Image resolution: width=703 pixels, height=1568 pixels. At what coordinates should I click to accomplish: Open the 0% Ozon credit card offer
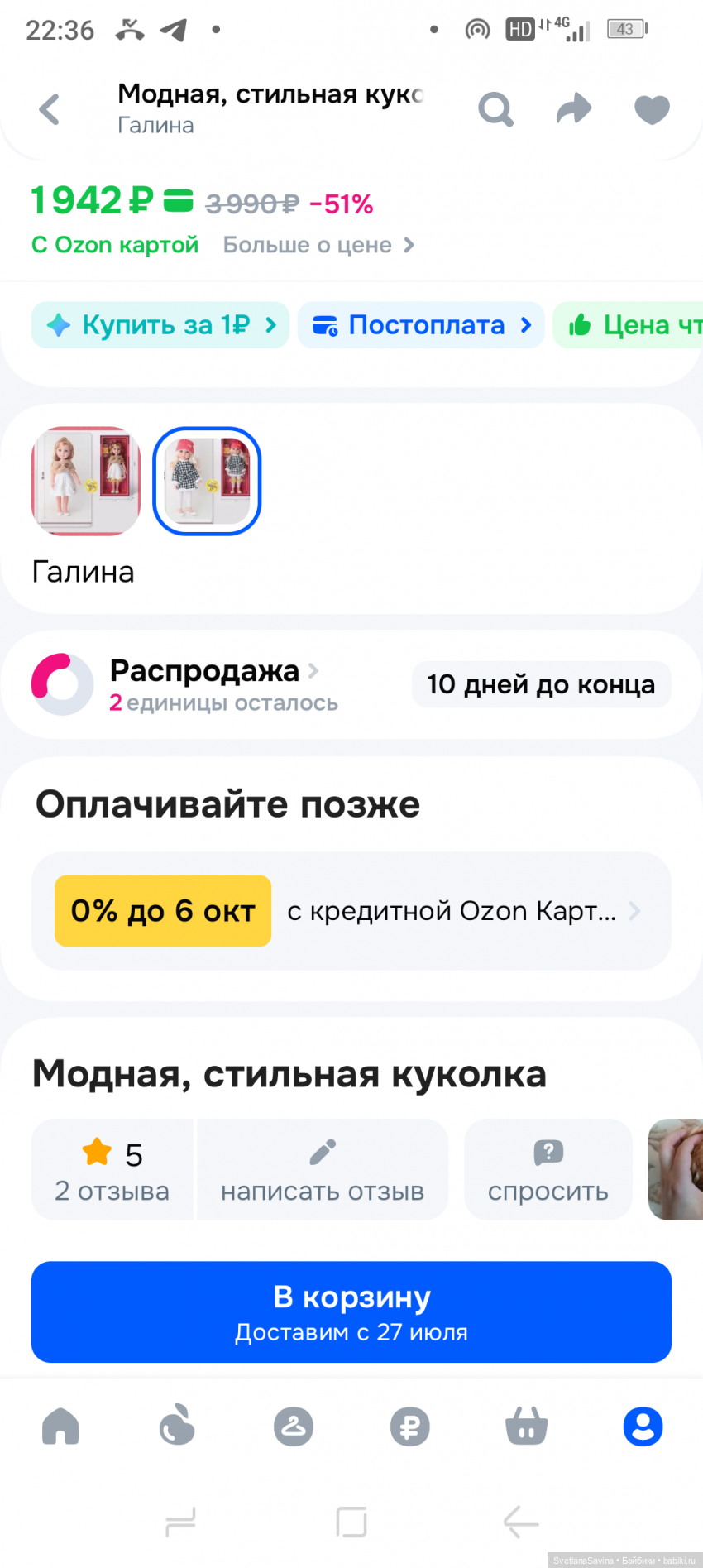click(351, 911)
